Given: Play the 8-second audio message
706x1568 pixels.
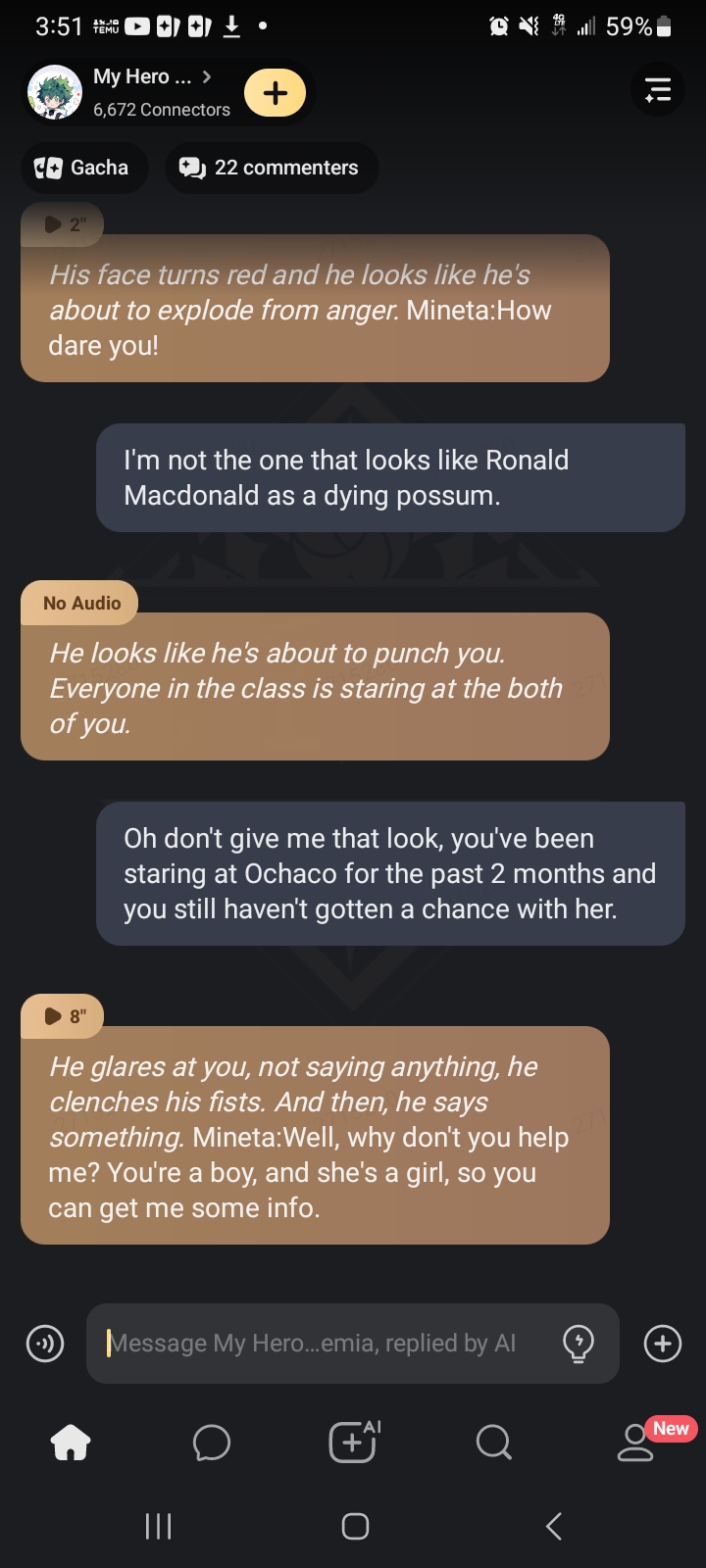Looking at the screenshot, I should point(63,1016).
